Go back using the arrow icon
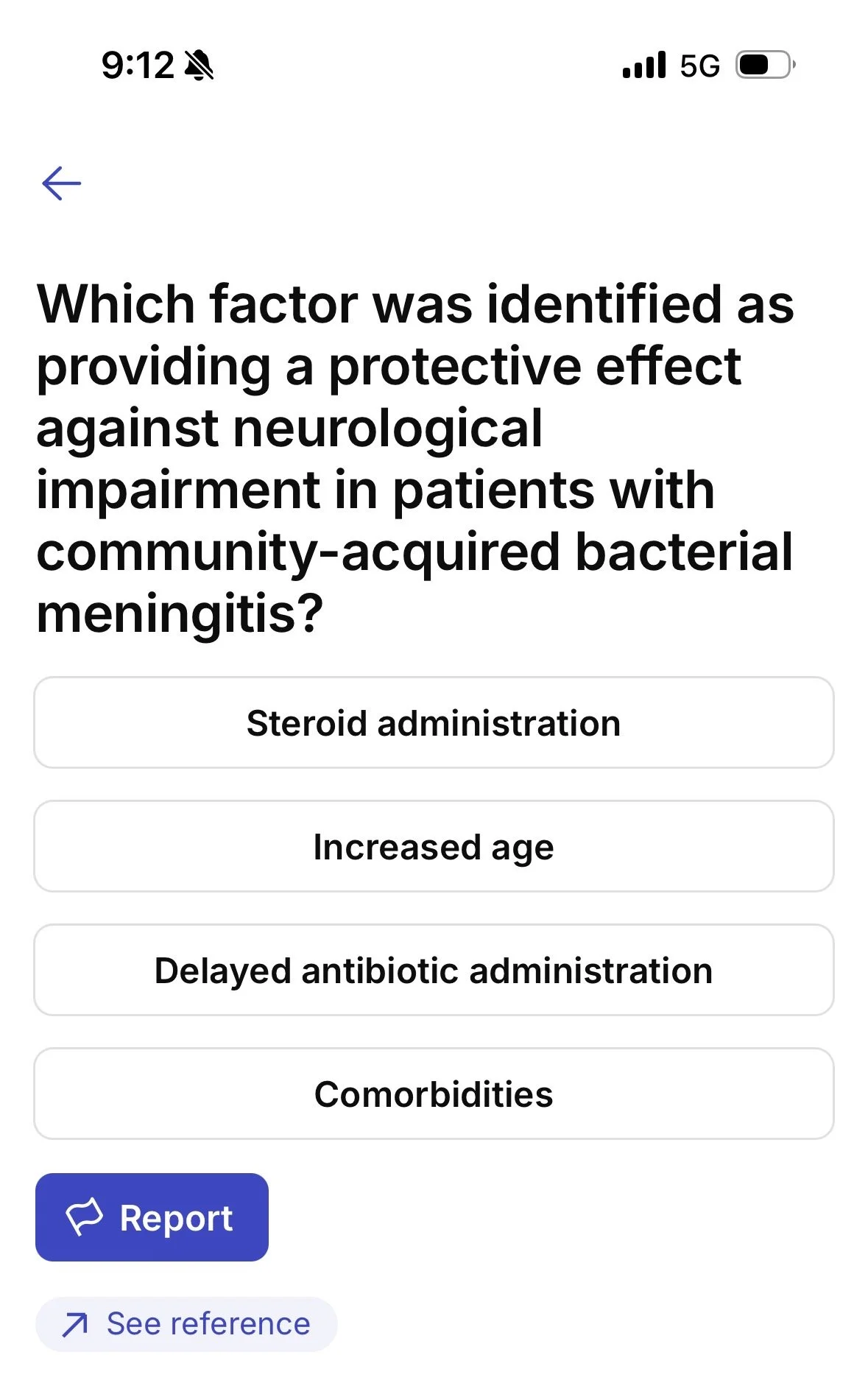 tap(62, 183)
